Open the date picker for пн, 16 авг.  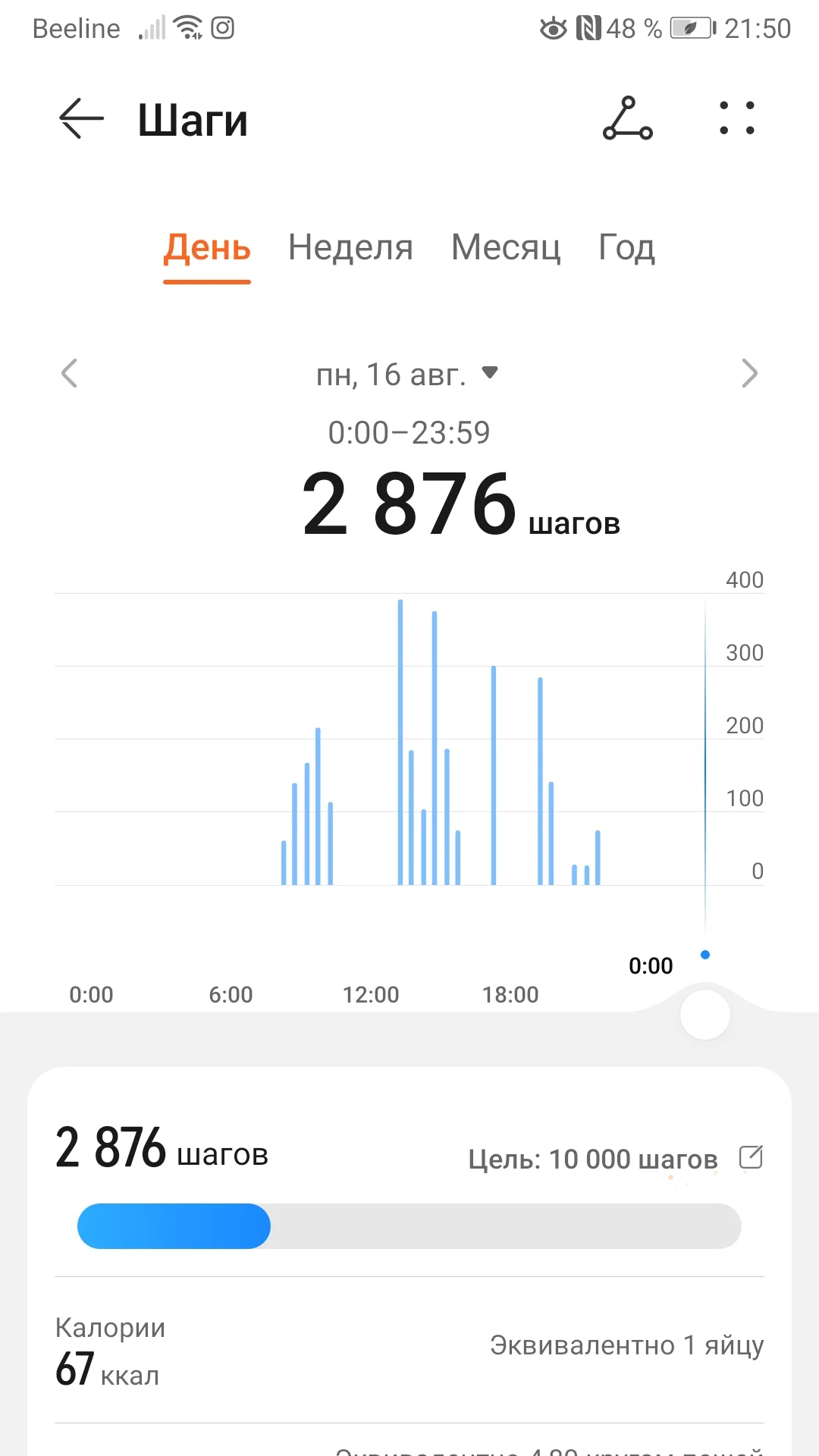[x=407, y=374]
